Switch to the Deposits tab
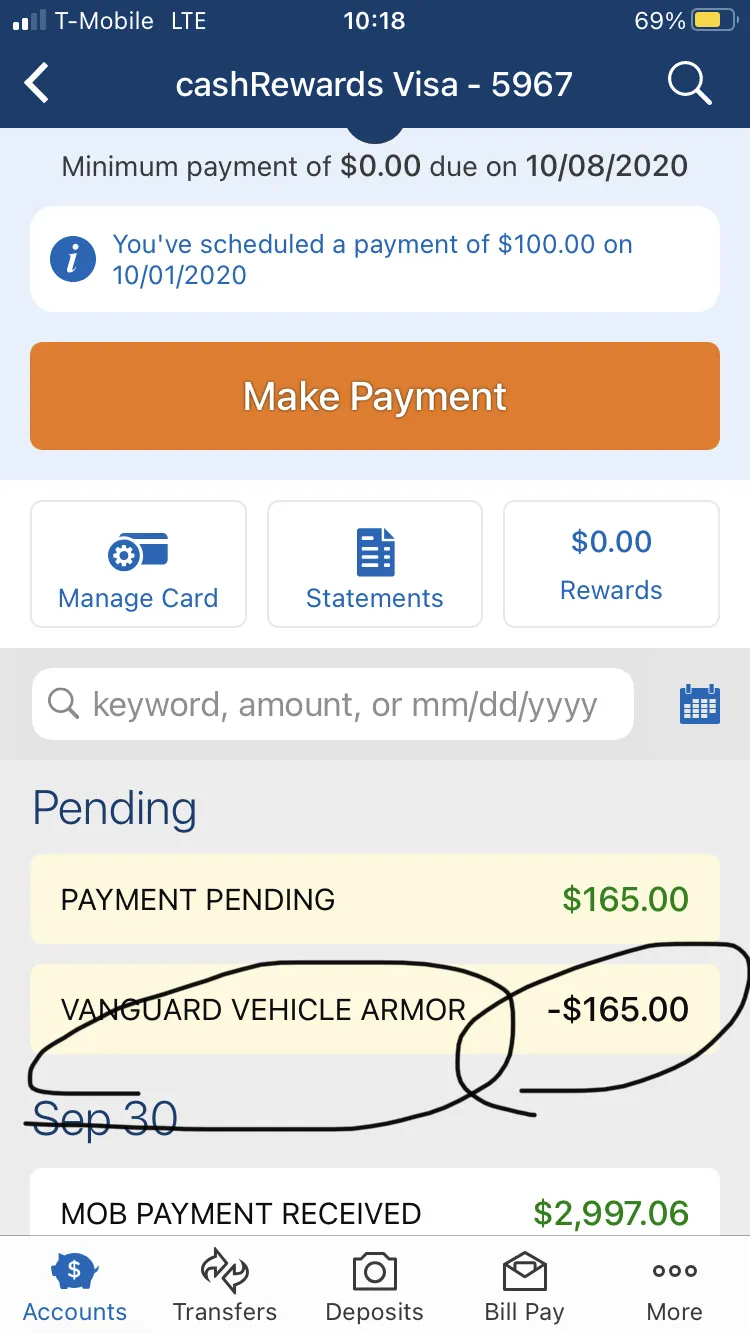Image resolution: width=750 pixels, height=1334 pixels. tap(375, 1286)
